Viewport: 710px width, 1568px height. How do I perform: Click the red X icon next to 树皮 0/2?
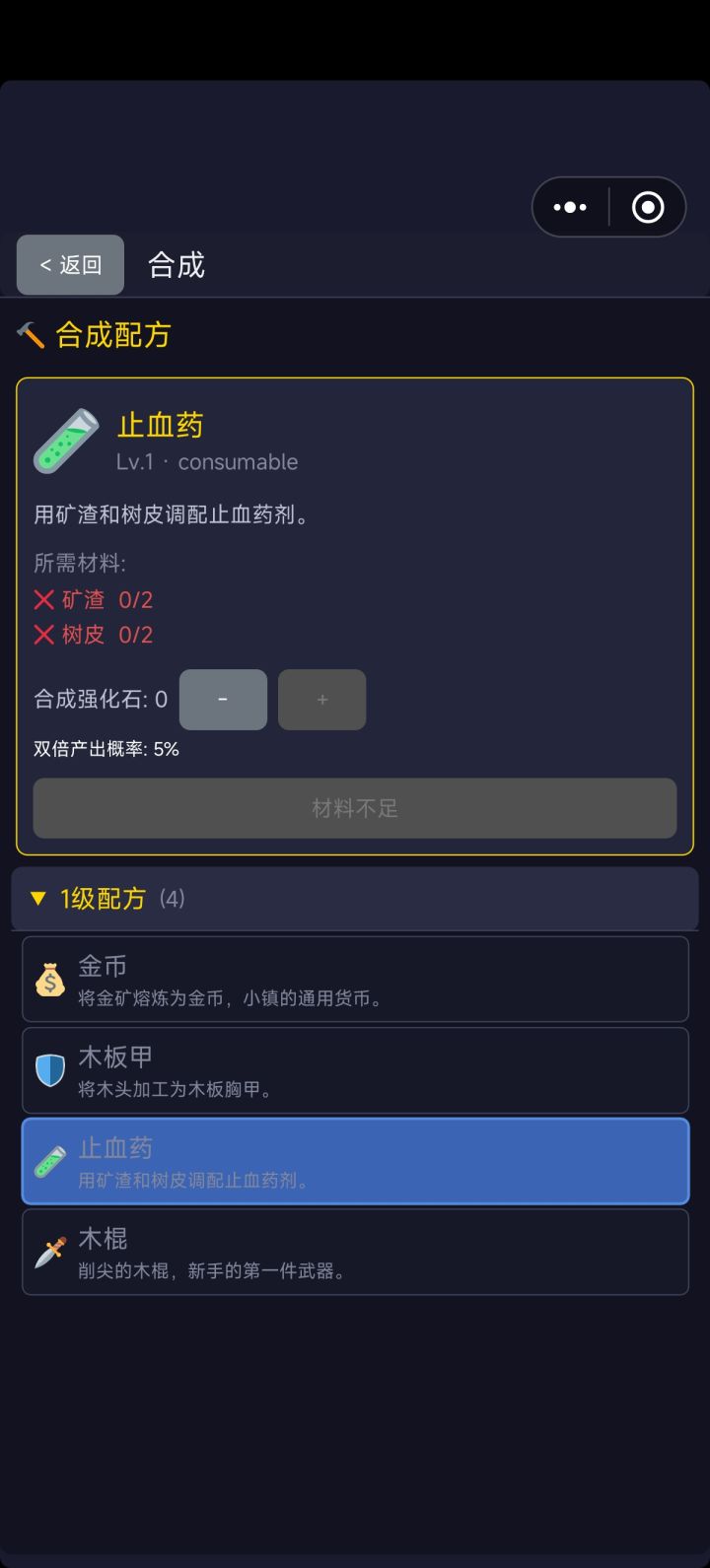point(43,635)
